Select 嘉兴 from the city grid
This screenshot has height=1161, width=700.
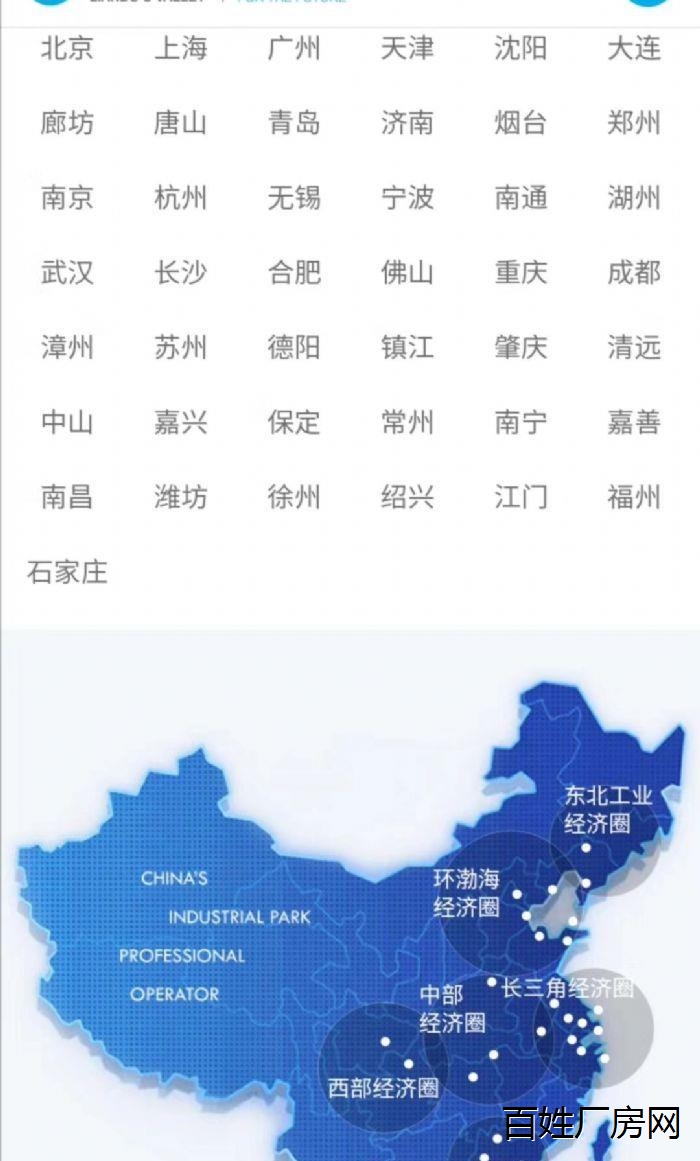click(180, 422)
